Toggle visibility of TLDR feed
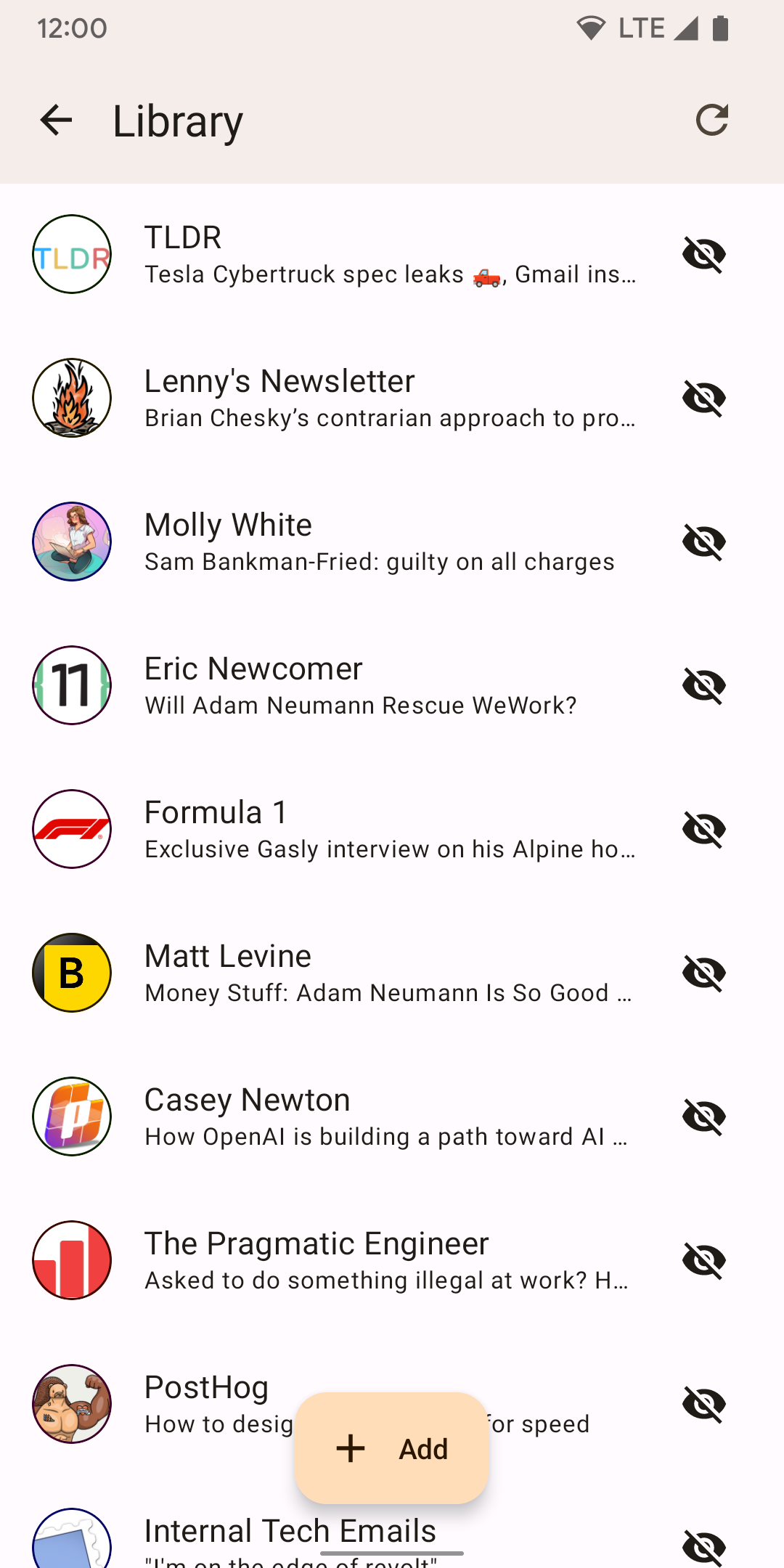Image resolution: width=784 pixels, height=1568 pixels. 703,254
